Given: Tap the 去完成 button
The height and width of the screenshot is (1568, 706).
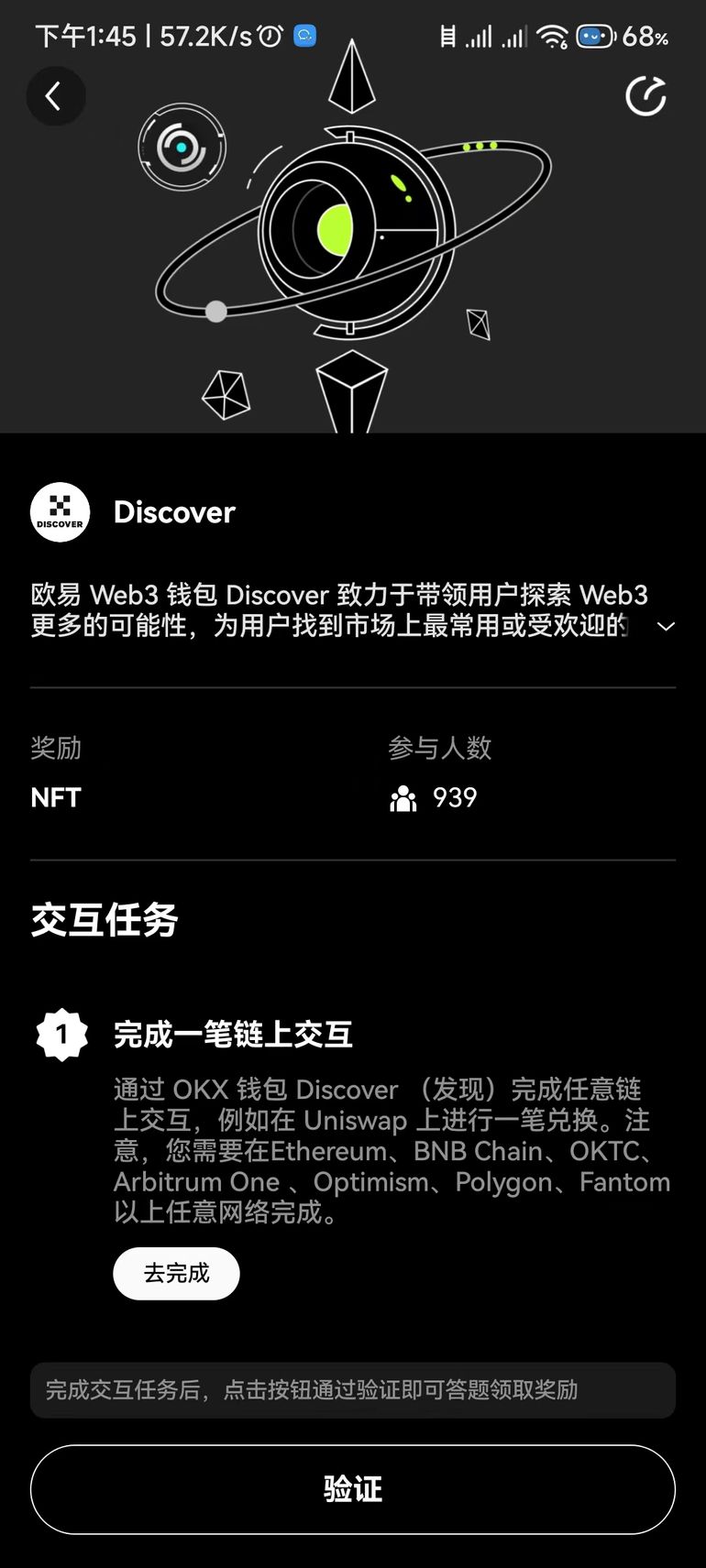Looking at the screenshot, I should [x=176, y=1273].
